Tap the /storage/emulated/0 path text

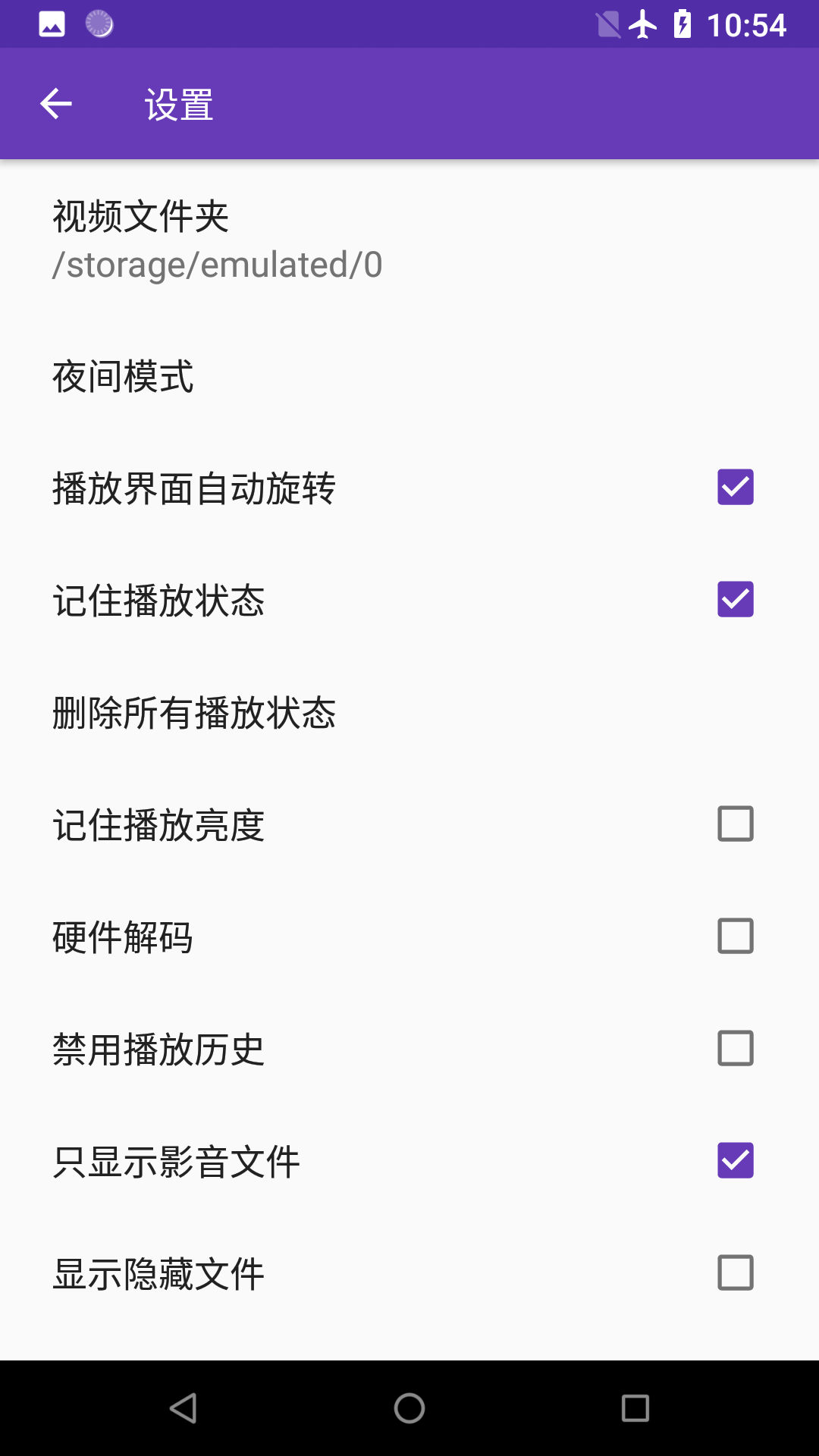click(217, 265)
